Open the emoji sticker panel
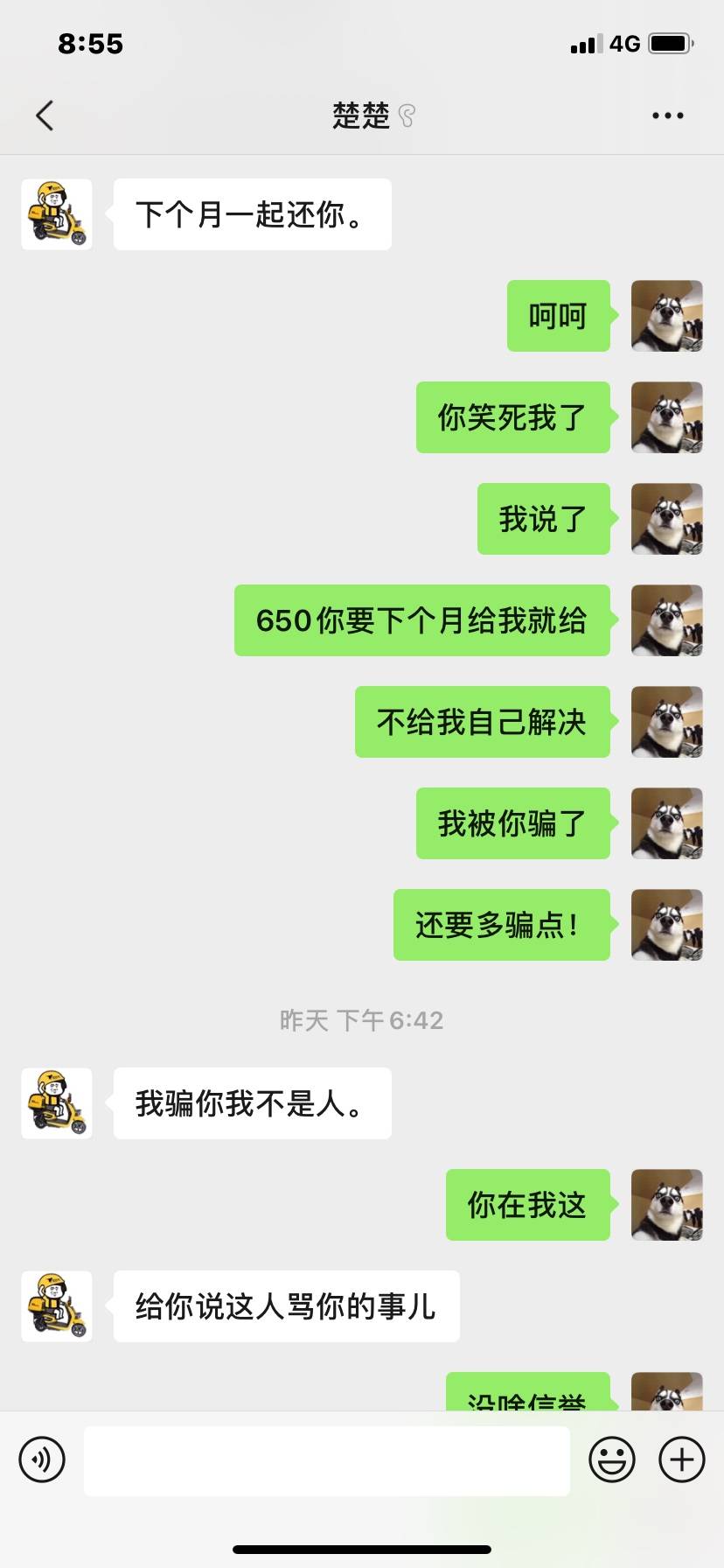The width and height of the screenshot is (724, 1568). click(612, 1459)
